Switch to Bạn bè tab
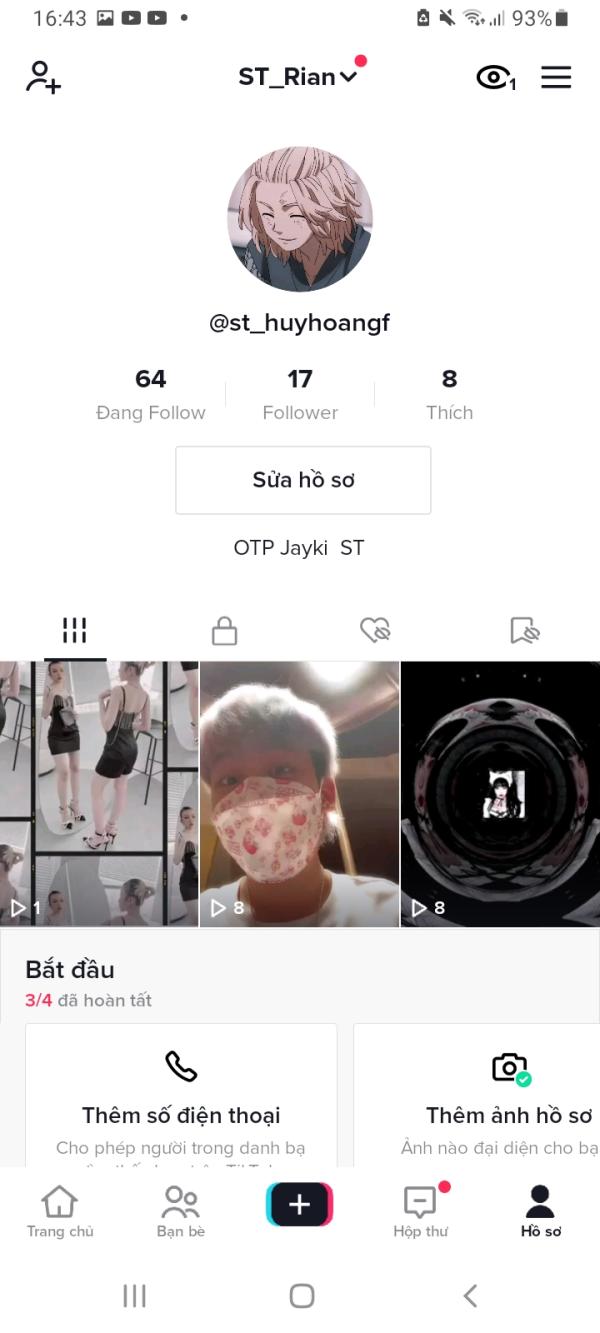Screen dimensions: 600x1333 coord(181,1211)
